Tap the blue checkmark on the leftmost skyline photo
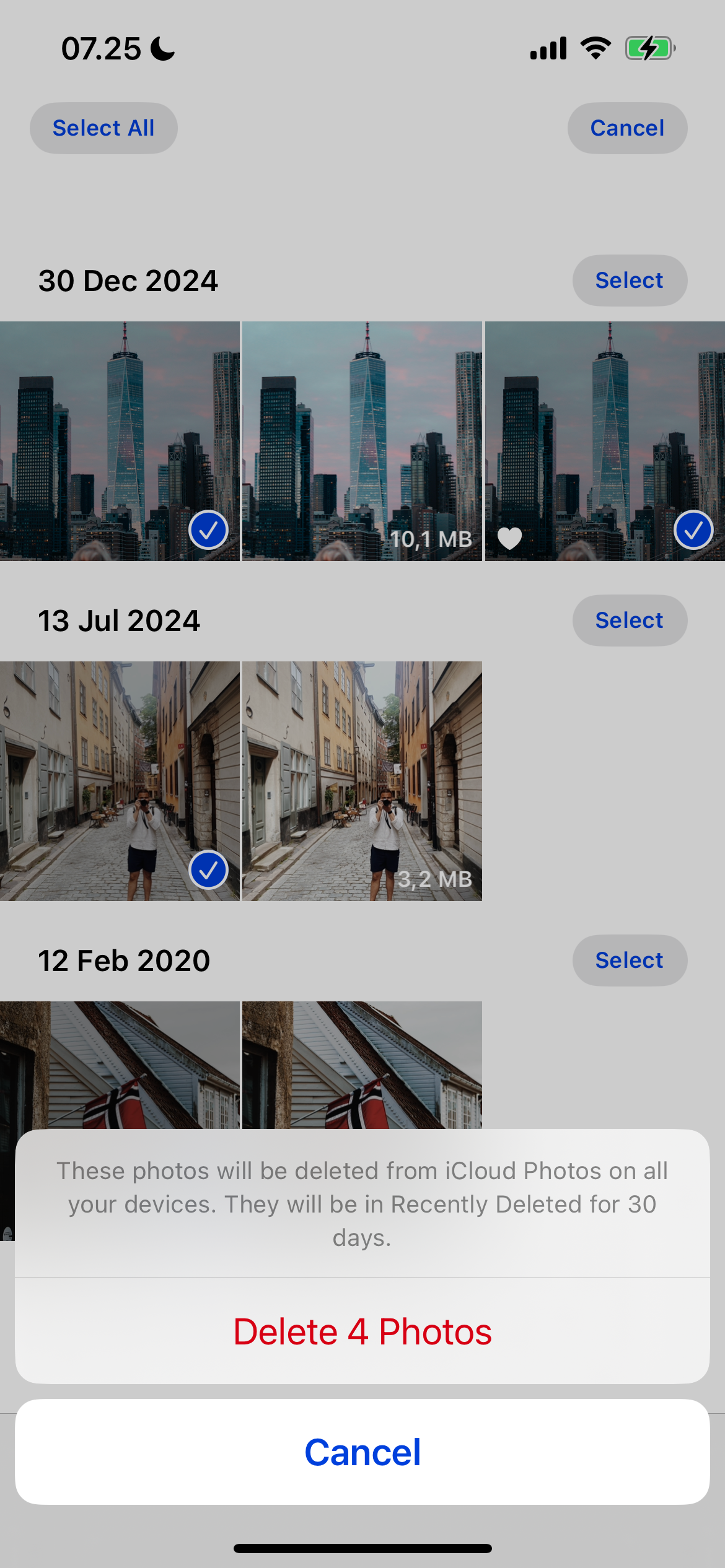This screenshot has height=1568, width=725. pyautogui.click(x=208, y=530)
